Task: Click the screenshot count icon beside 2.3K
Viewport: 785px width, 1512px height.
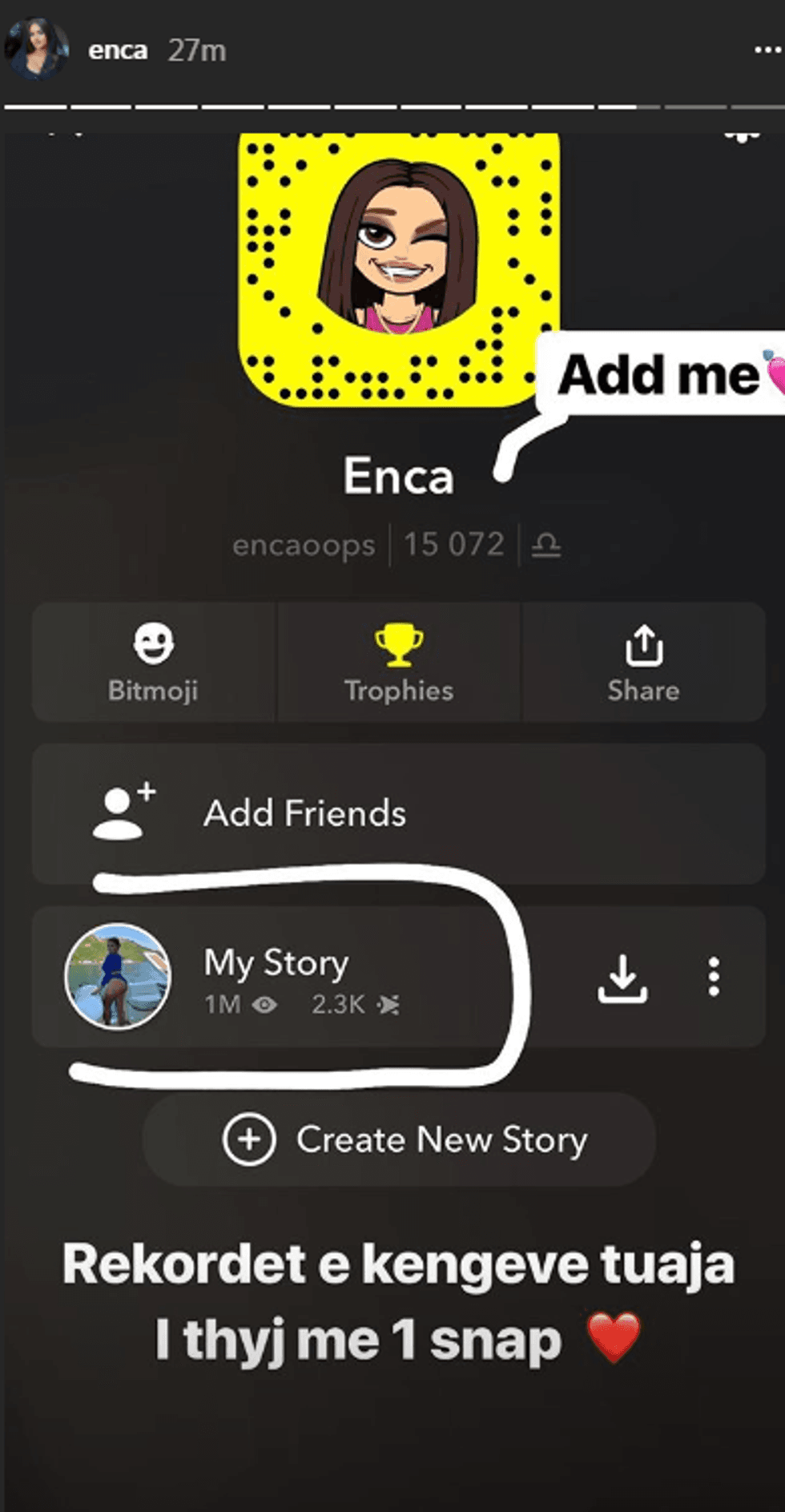Action: (392, 1004)
